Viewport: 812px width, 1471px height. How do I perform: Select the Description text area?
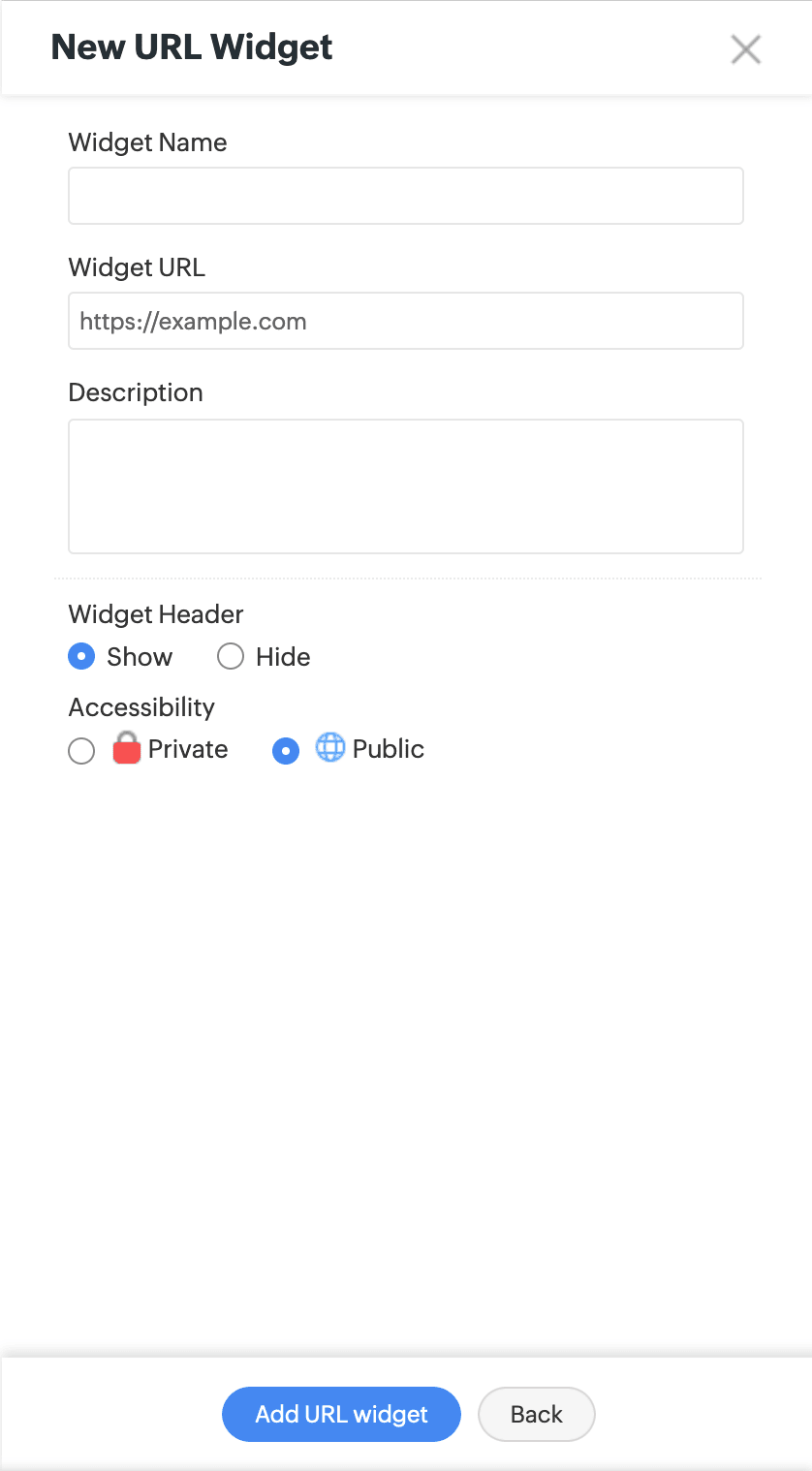coord(405,486)
